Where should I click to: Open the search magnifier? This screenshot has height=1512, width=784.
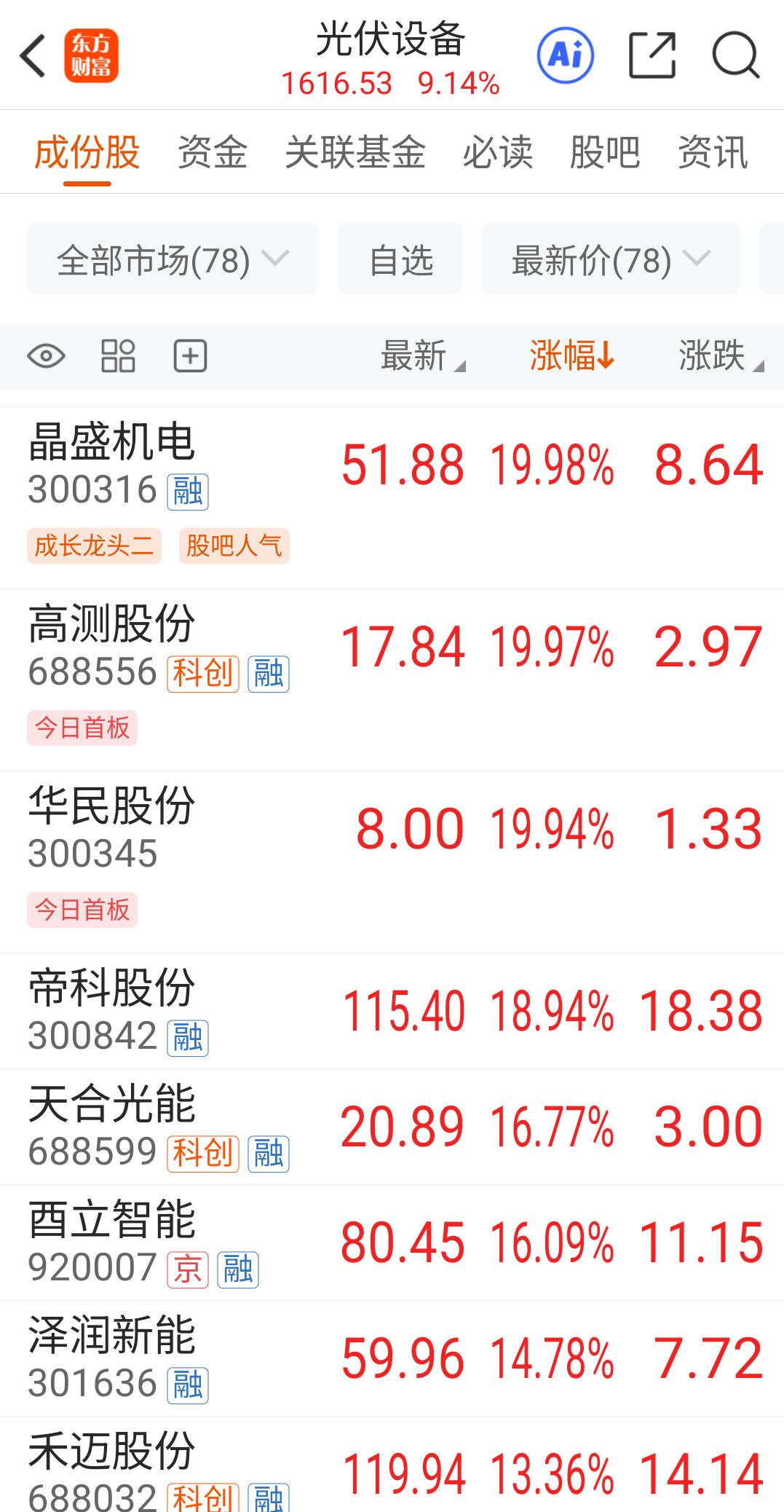click(735, 55)
